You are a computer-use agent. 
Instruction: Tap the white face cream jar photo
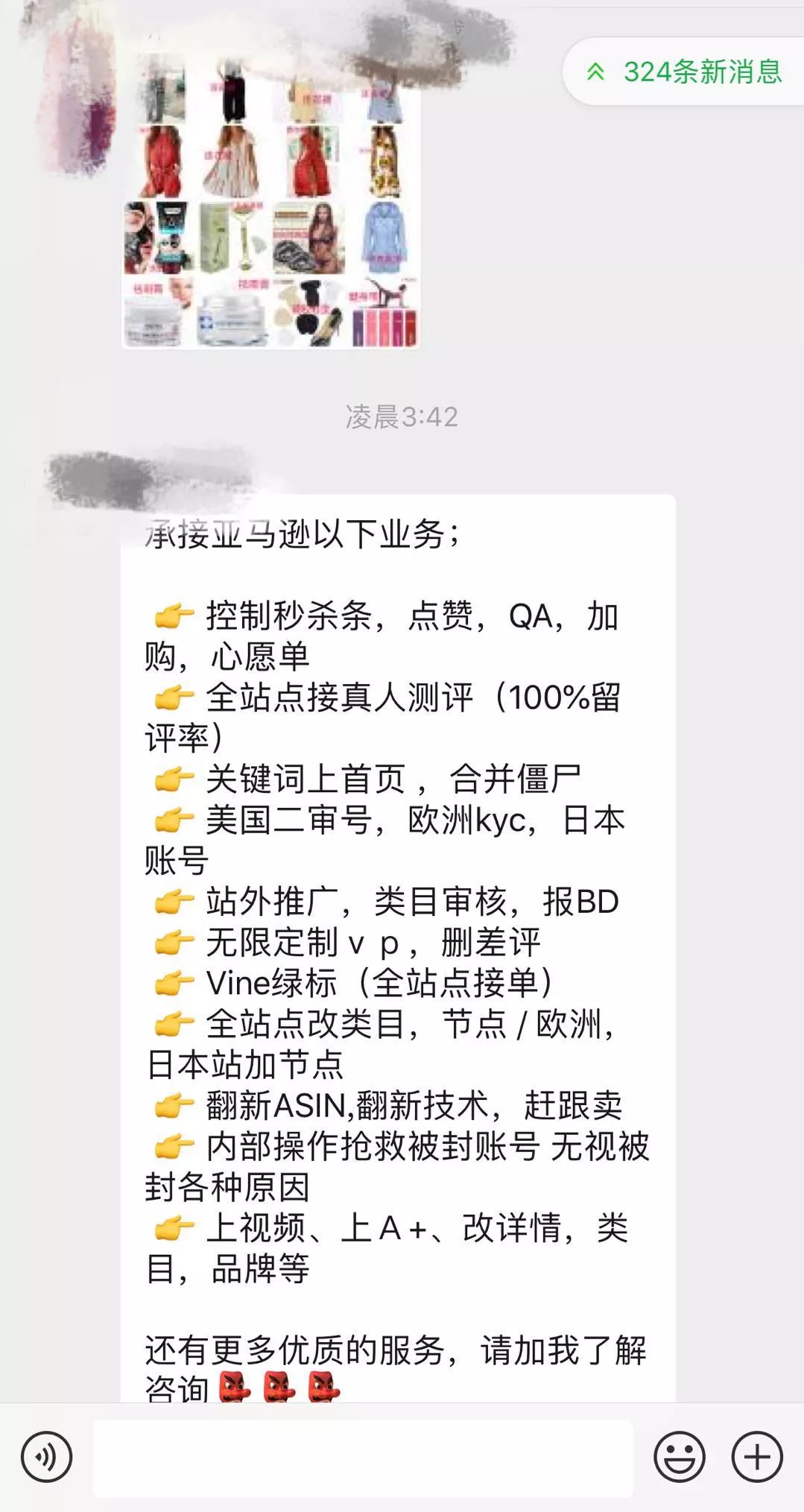[x=232, y=323]
